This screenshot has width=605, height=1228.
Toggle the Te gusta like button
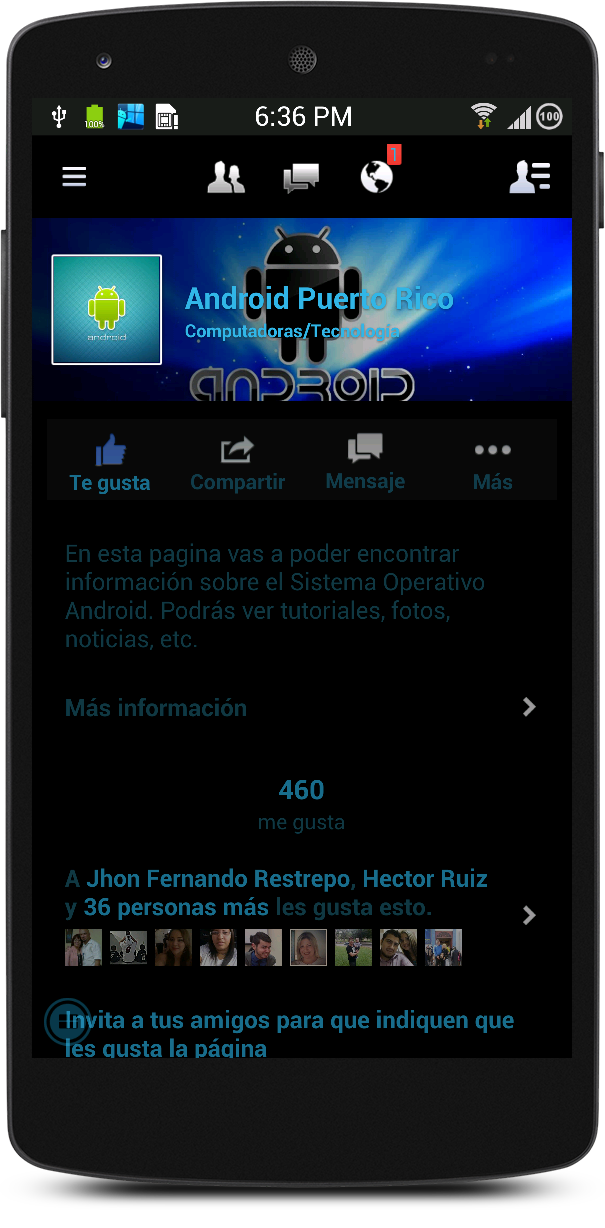tap(110, 463)
